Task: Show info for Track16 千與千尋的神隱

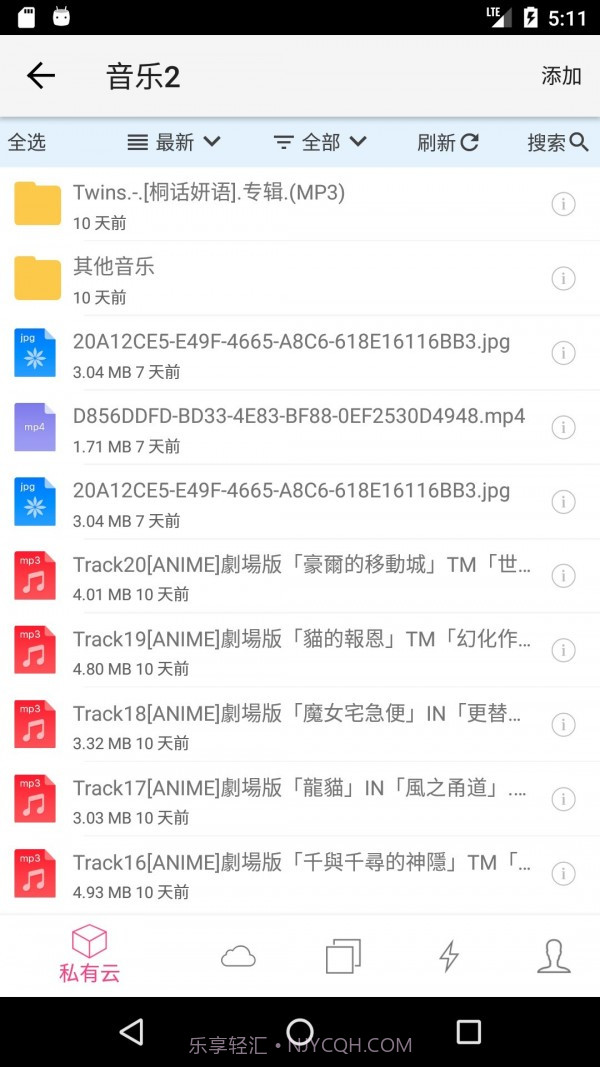Action: click(x=563, y=873)
